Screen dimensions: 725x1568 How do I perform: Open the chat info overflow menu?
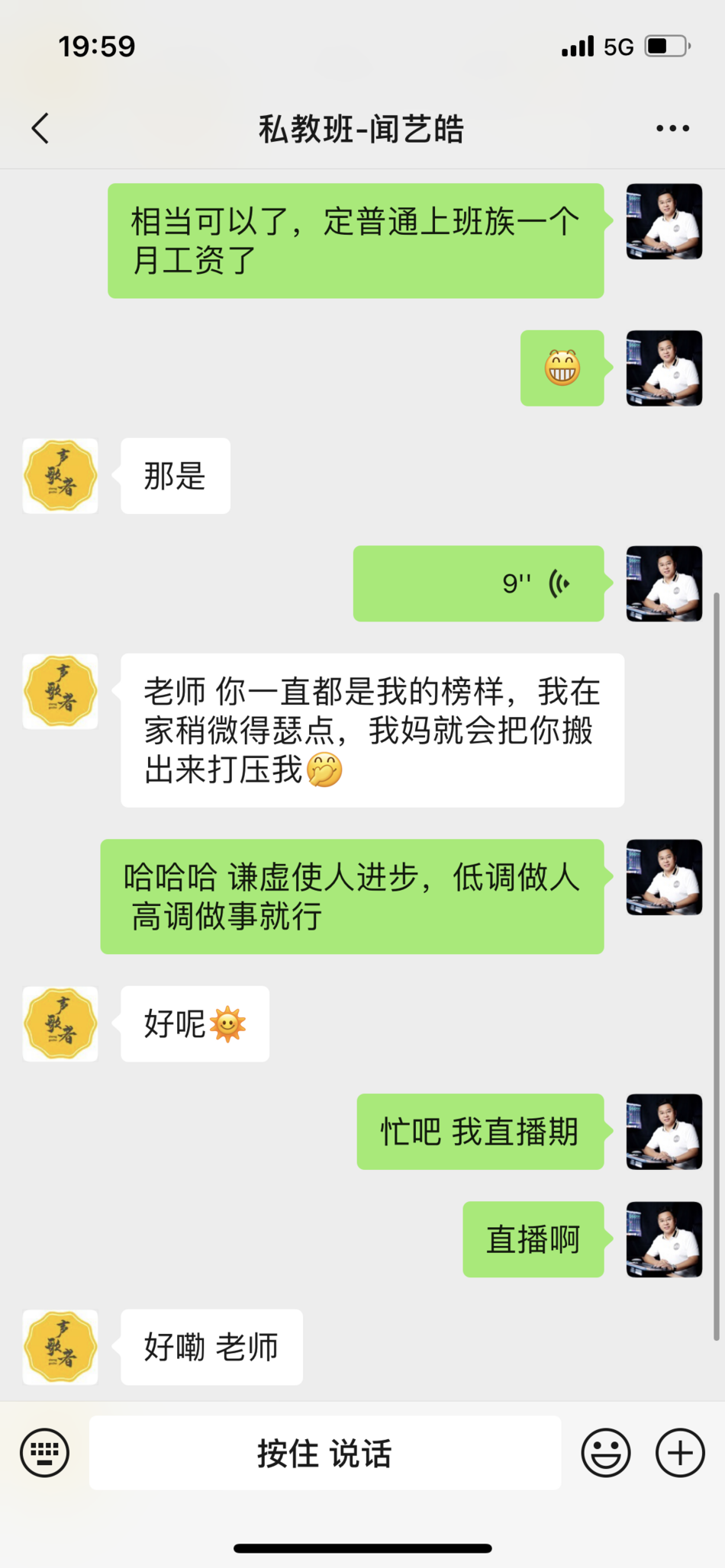(x=672, y=128)
